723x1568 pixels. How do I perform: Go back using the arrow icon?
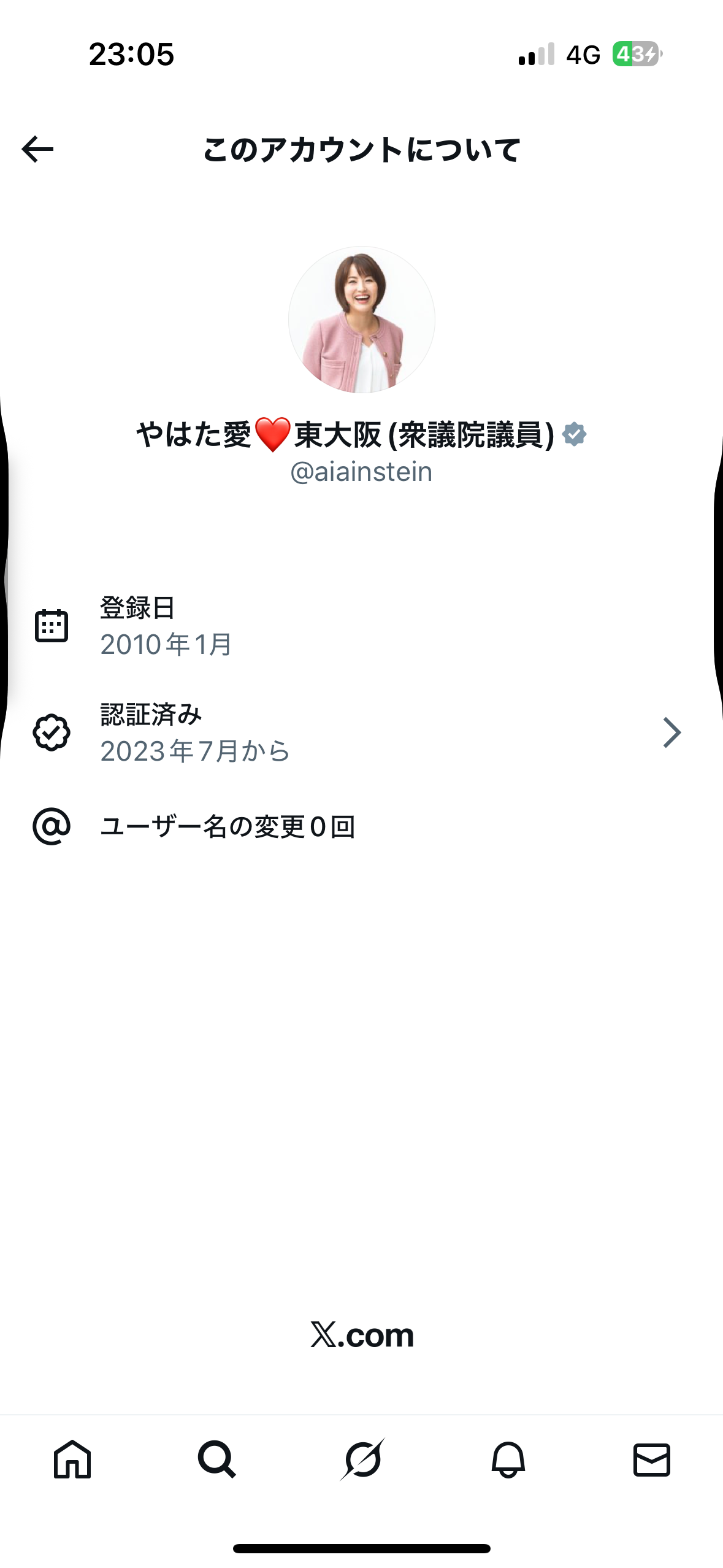pos(37,149)
